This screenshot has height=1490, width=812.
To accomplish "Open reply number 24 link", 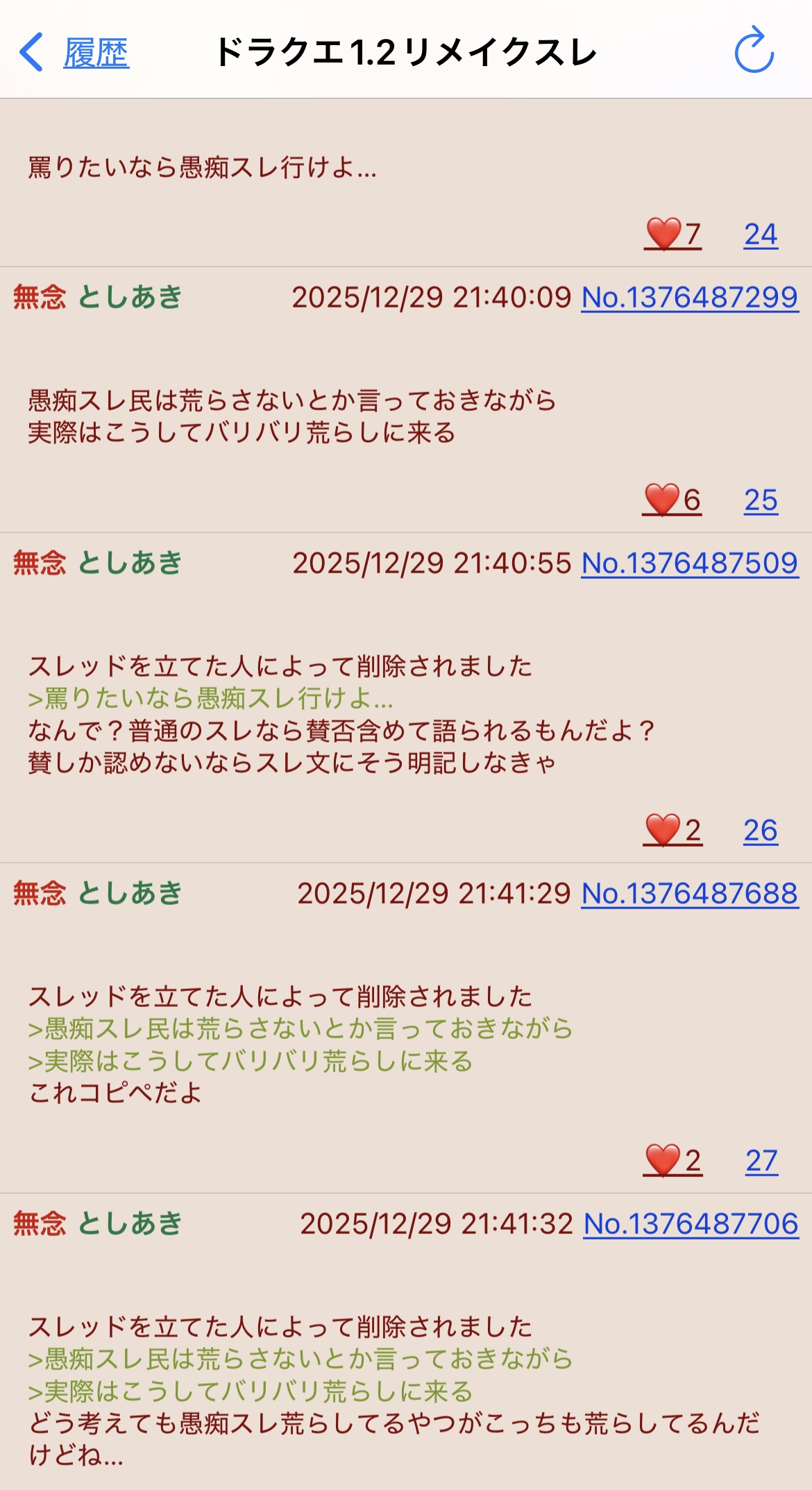I will 761,235.
